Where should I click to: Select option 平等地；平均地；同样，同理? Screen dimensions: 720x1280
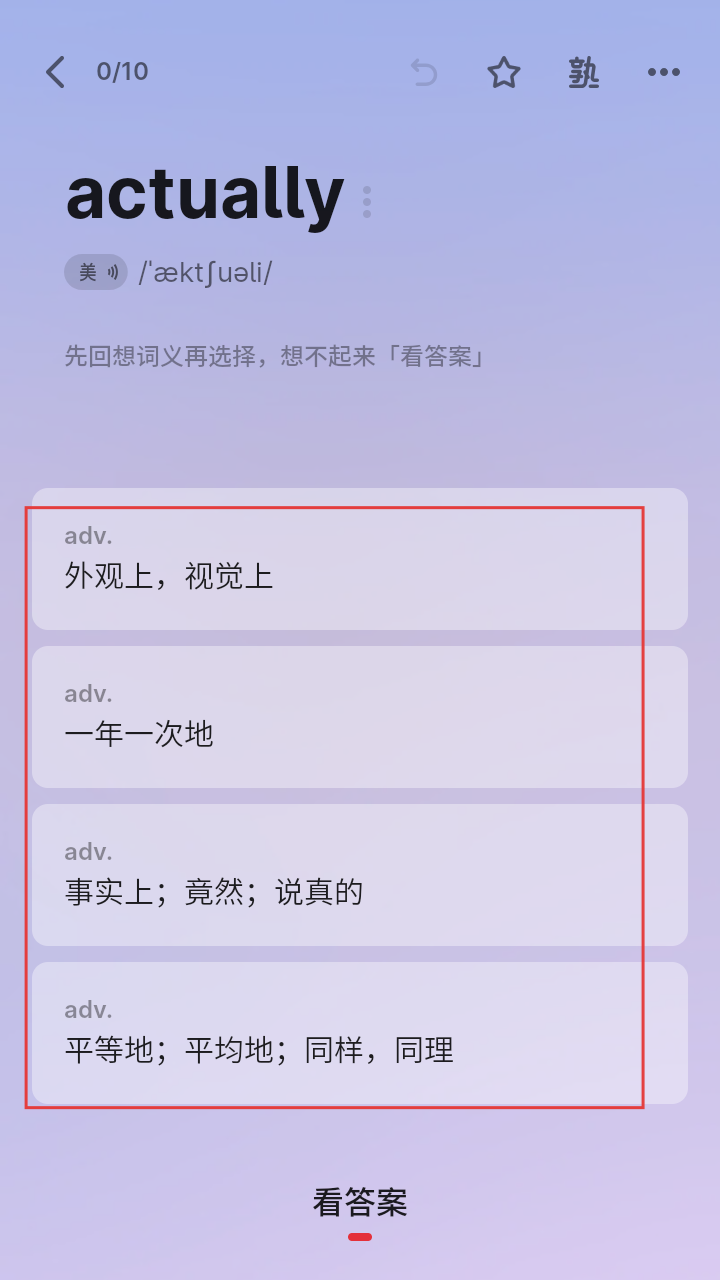[x=360, y=1033]
